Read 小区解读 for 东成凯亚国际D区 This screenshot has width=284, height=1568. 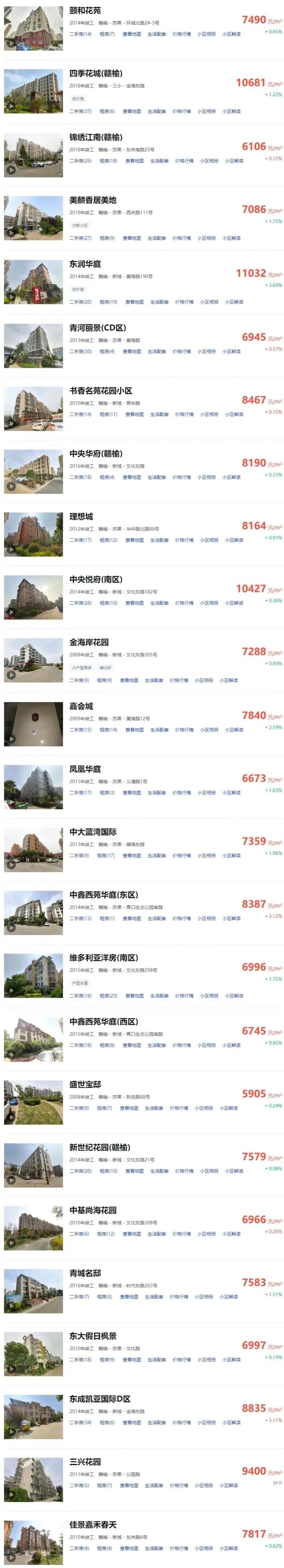pos(231,1423)
